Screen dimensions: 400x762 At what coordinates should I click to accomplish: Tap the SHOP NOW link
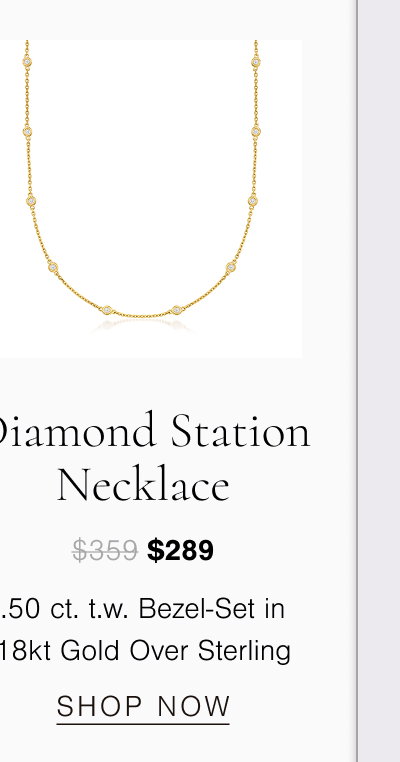click(x=143, y=708)
